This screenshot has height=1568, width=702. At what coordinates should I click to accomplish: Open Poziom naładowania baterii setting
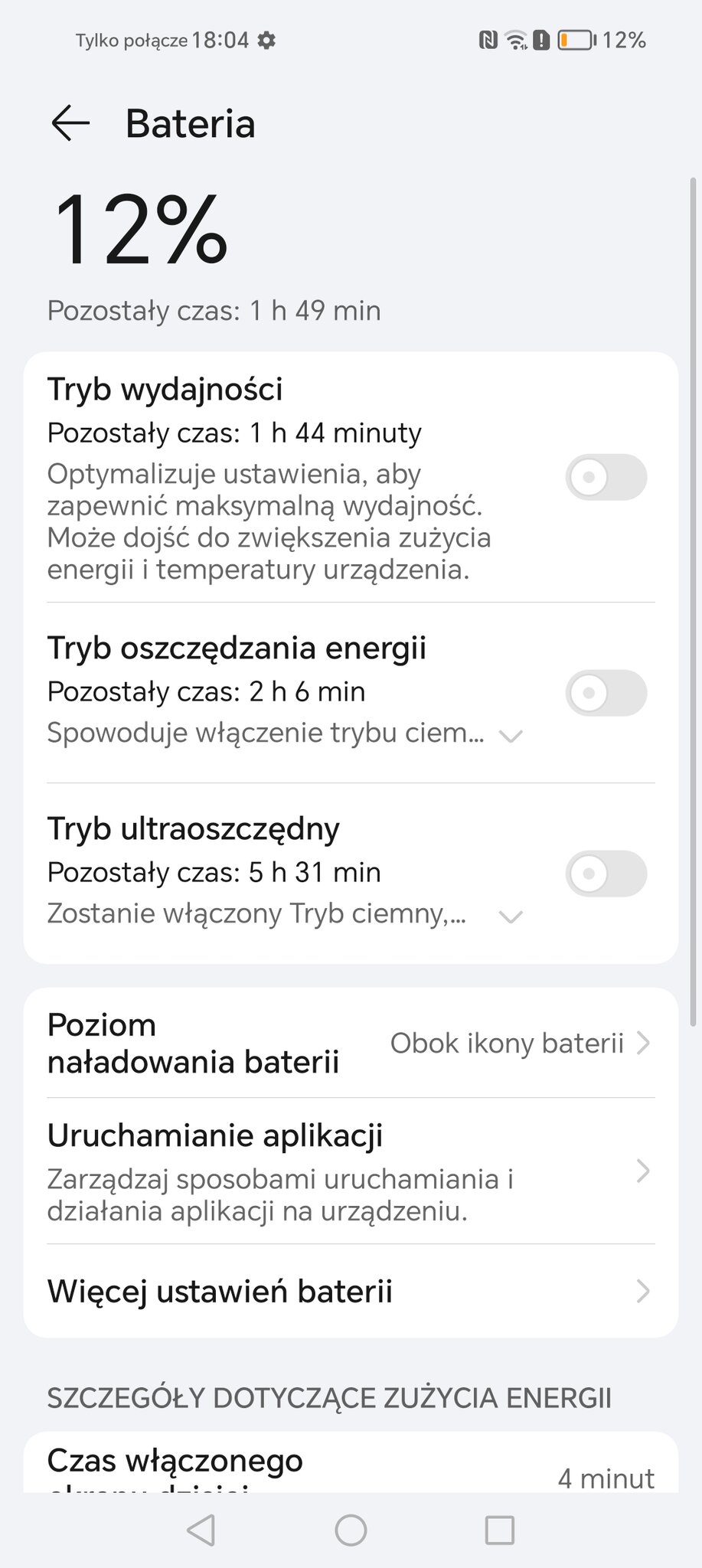click(351, 1043)
